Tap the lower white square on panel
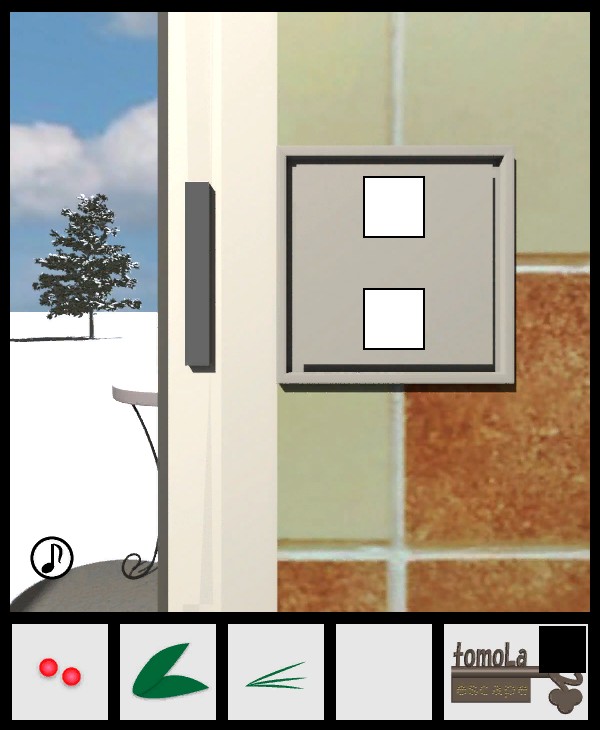 pos(394,319)
